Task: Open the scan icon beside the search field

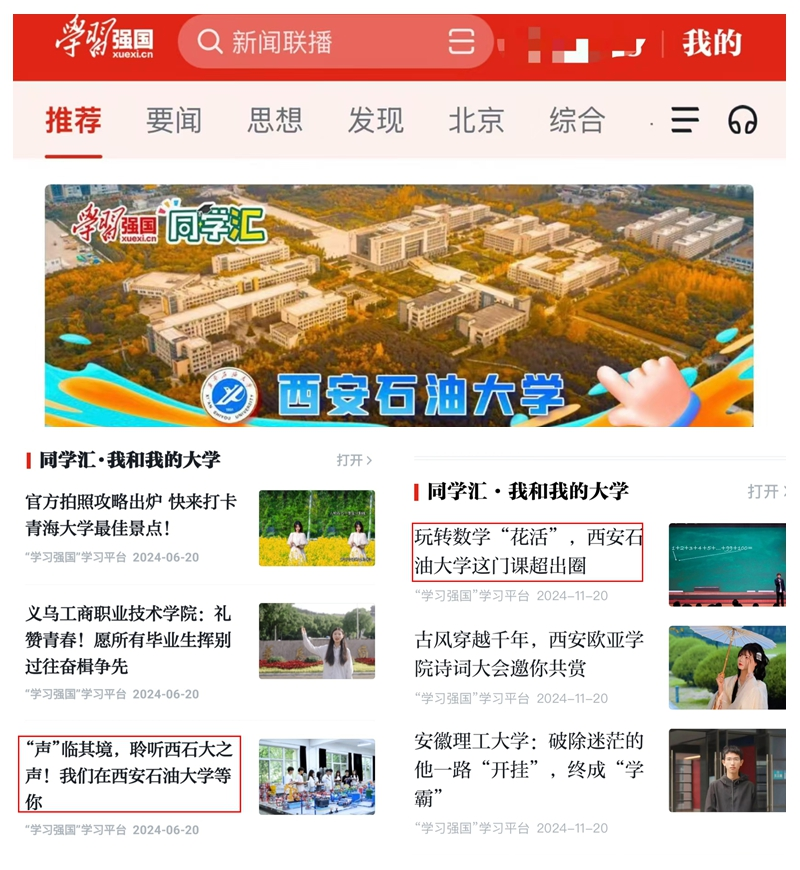Action: pos(462,42)
